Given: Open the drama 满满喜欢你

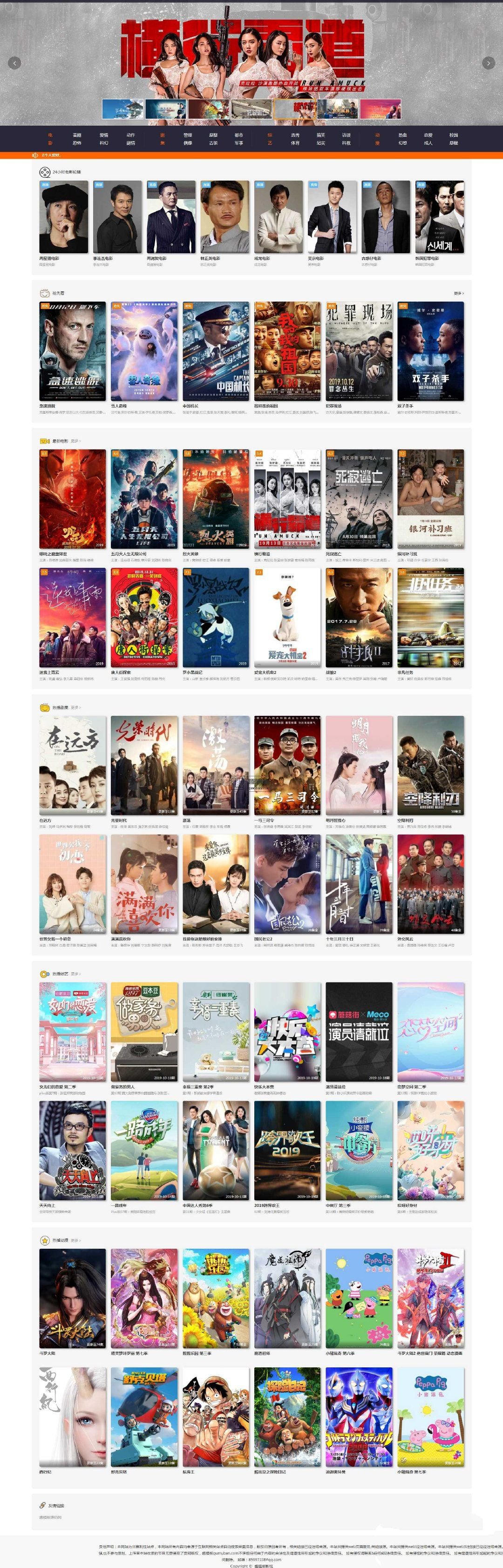Looking at the screenshot, I should pos(144,884).
